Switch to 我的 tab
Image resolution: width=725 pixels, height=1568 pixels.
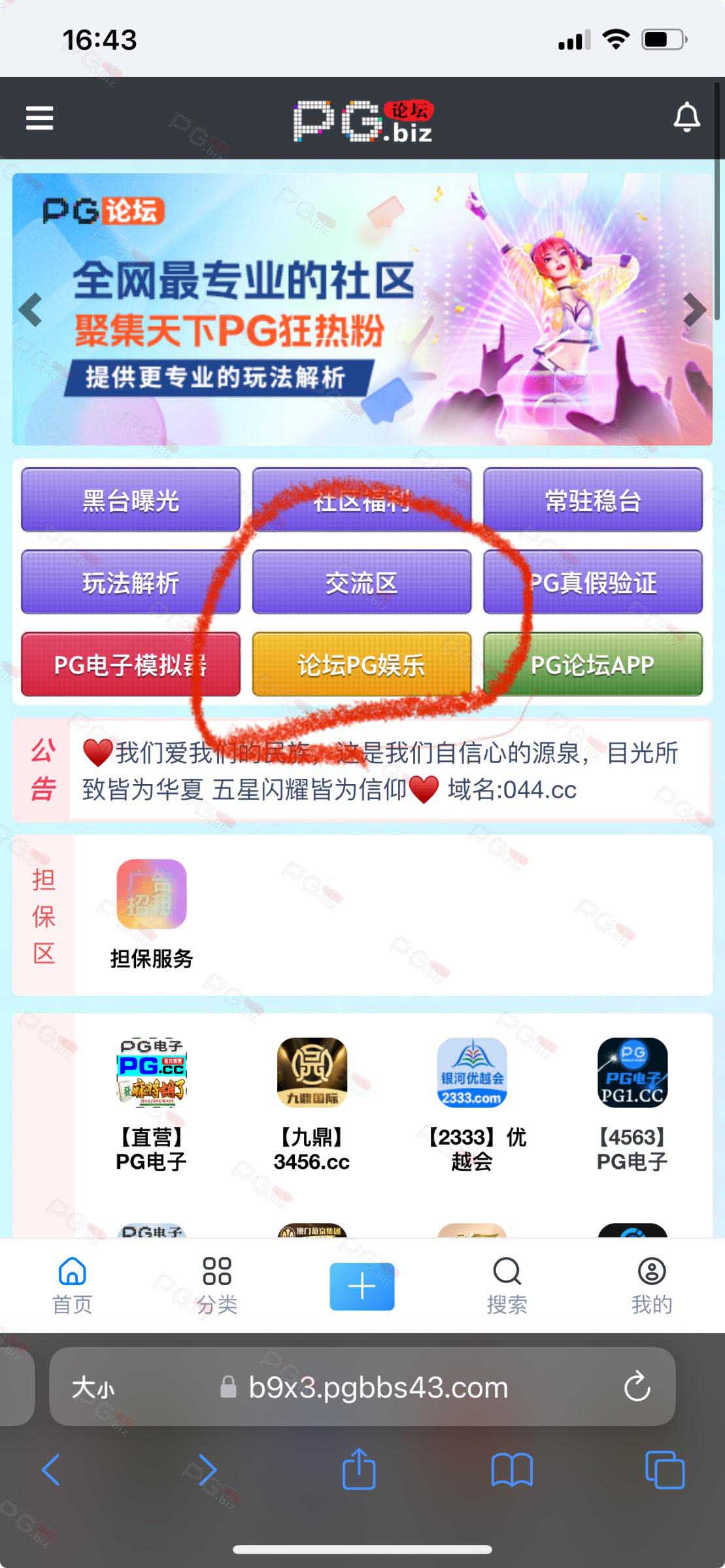(651, 1285)
